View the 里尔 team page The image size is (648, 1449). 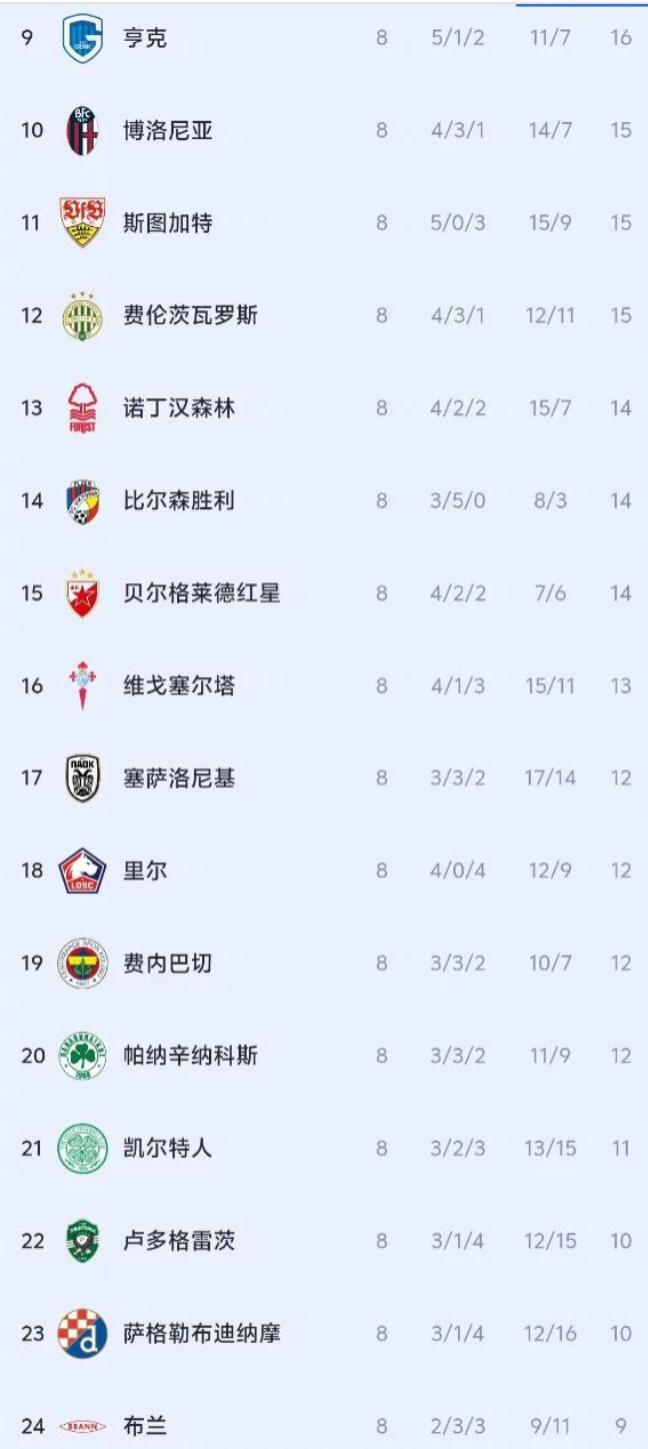click(x=145, y=870)
